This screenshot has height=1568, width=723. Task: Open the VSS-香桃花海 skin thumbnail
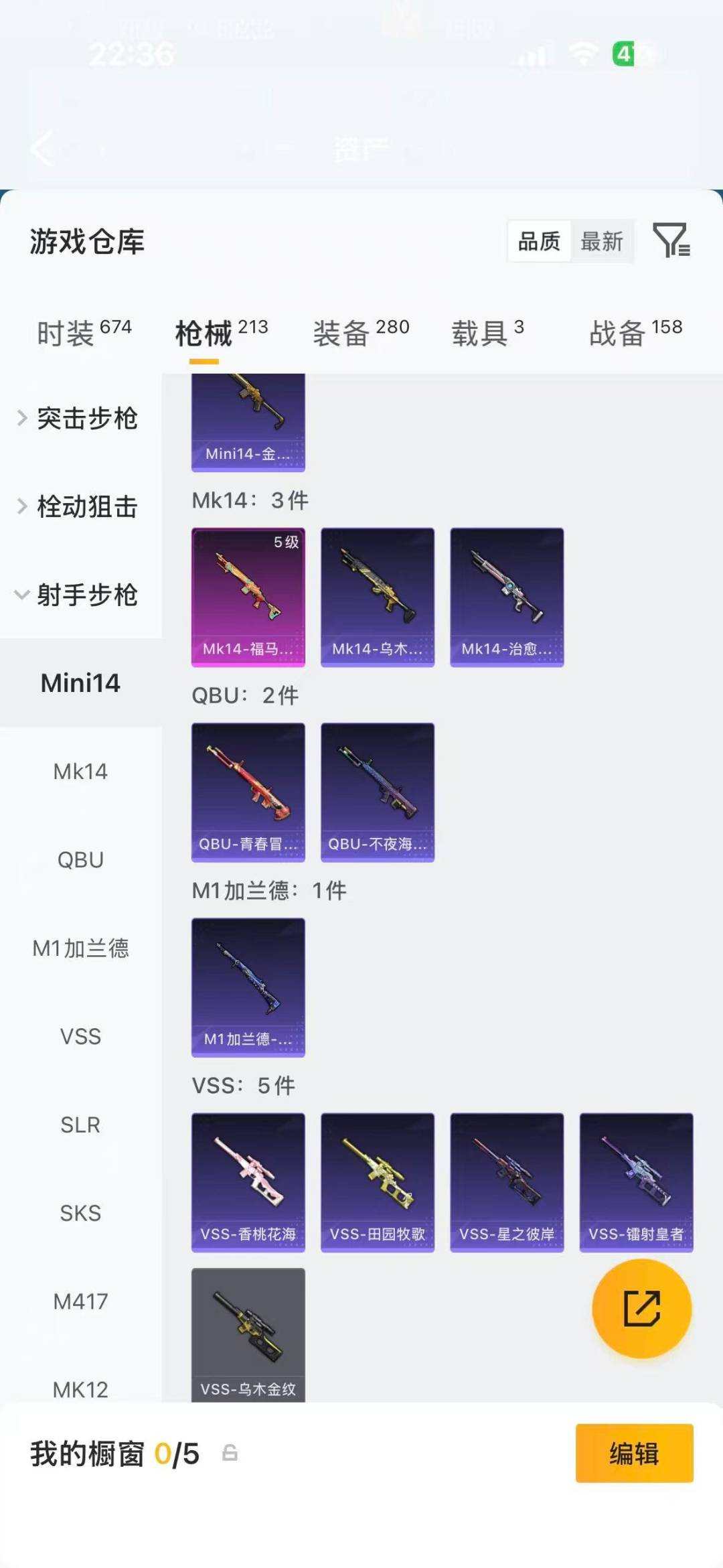[x=248, y=1182]
